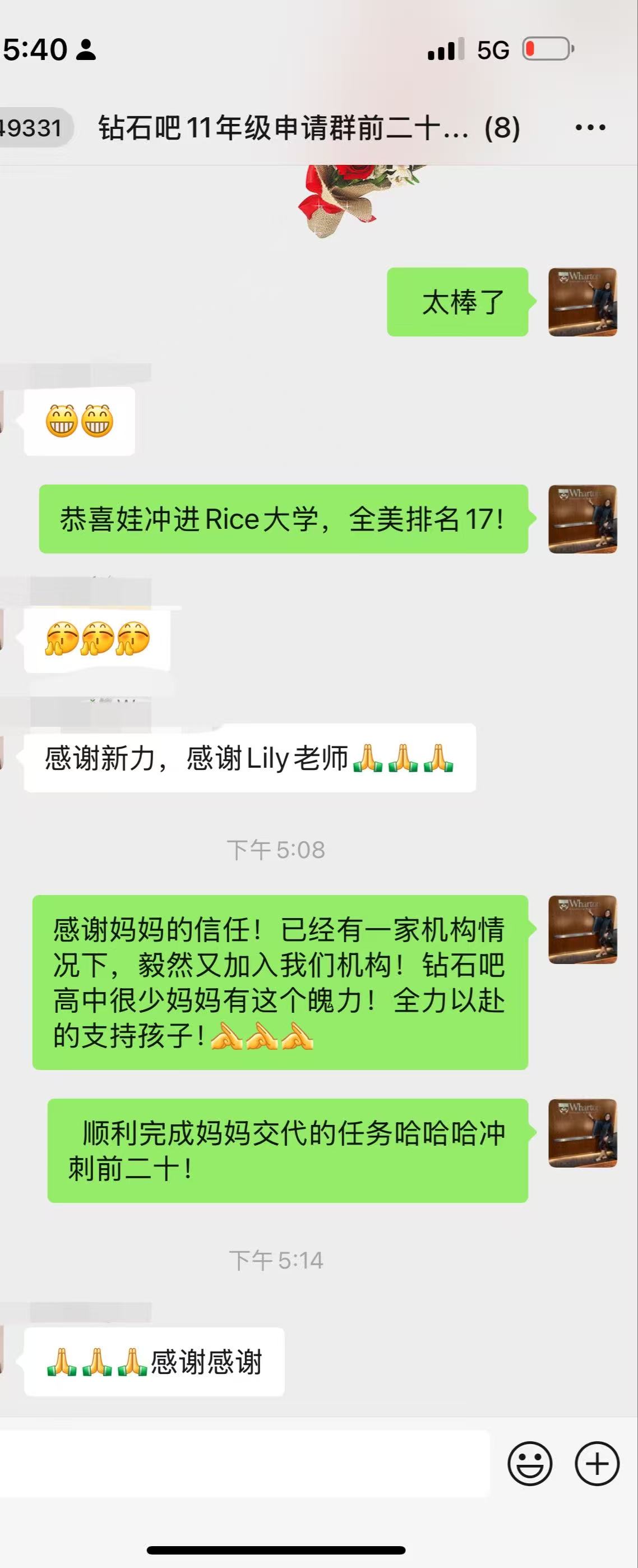Open avatar next to 顺利完成妈妈交代的任务 message
638x1568 pixels.
click(x=582, y=1133)
